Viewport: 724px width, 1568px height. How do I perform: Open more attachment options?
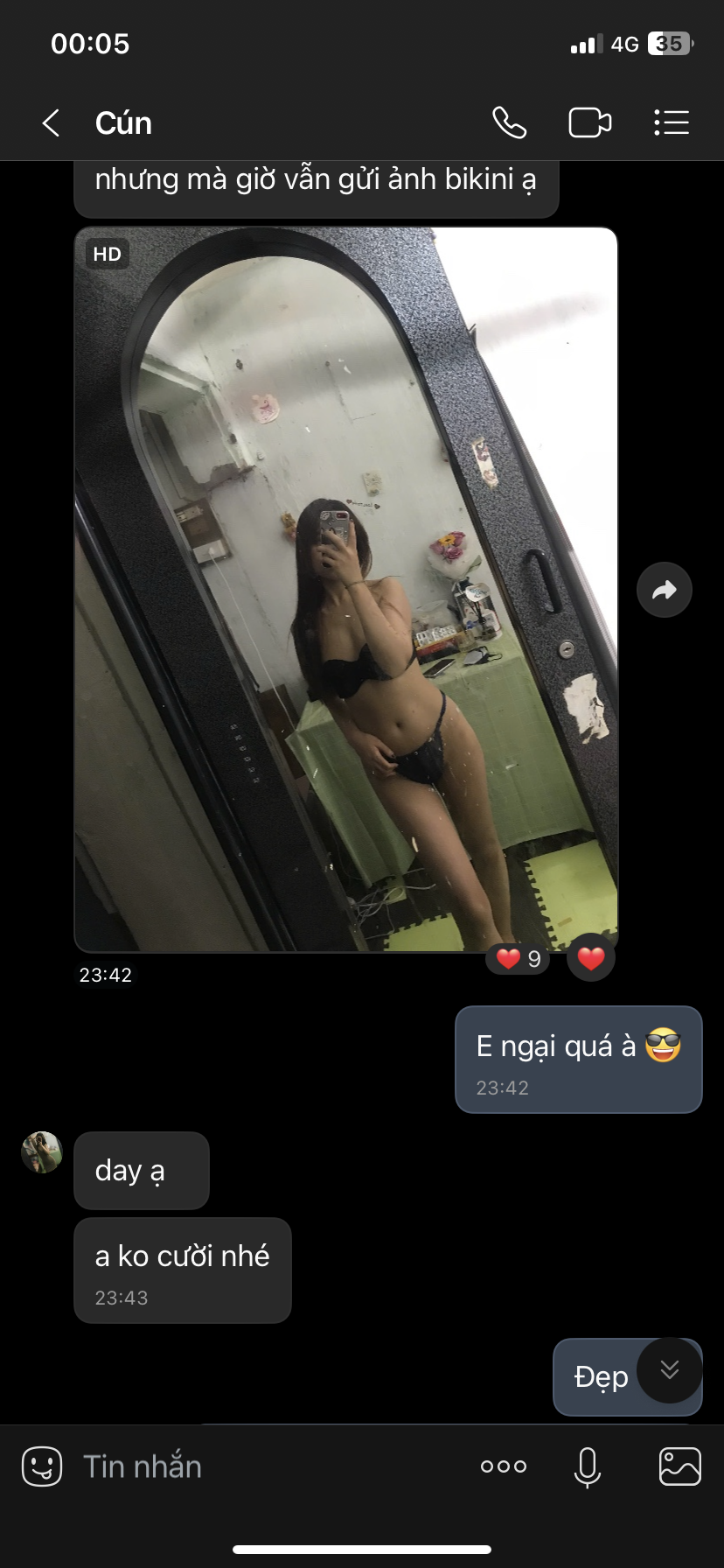[504, 1466]
